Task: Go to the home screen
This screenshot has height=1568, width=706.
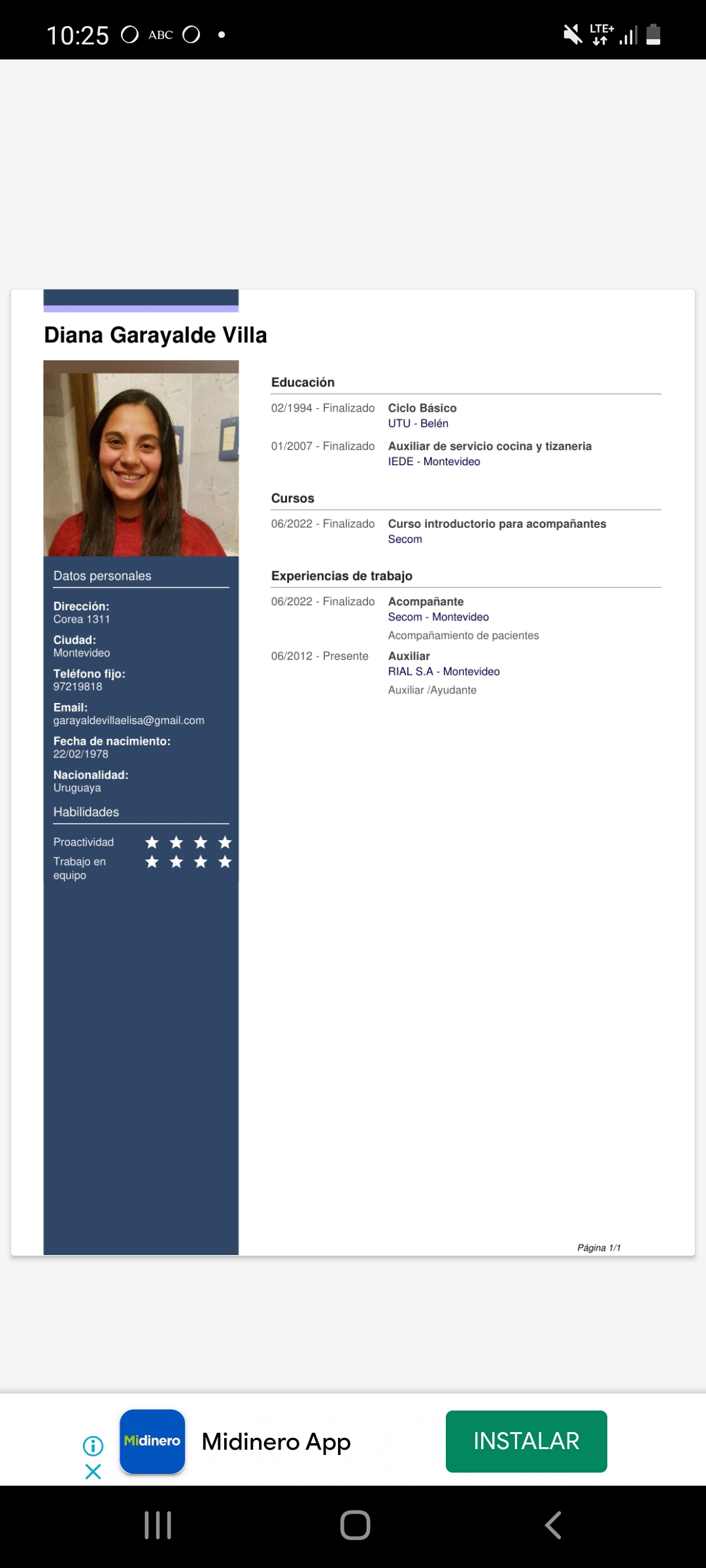Action: coord(355,1526)
